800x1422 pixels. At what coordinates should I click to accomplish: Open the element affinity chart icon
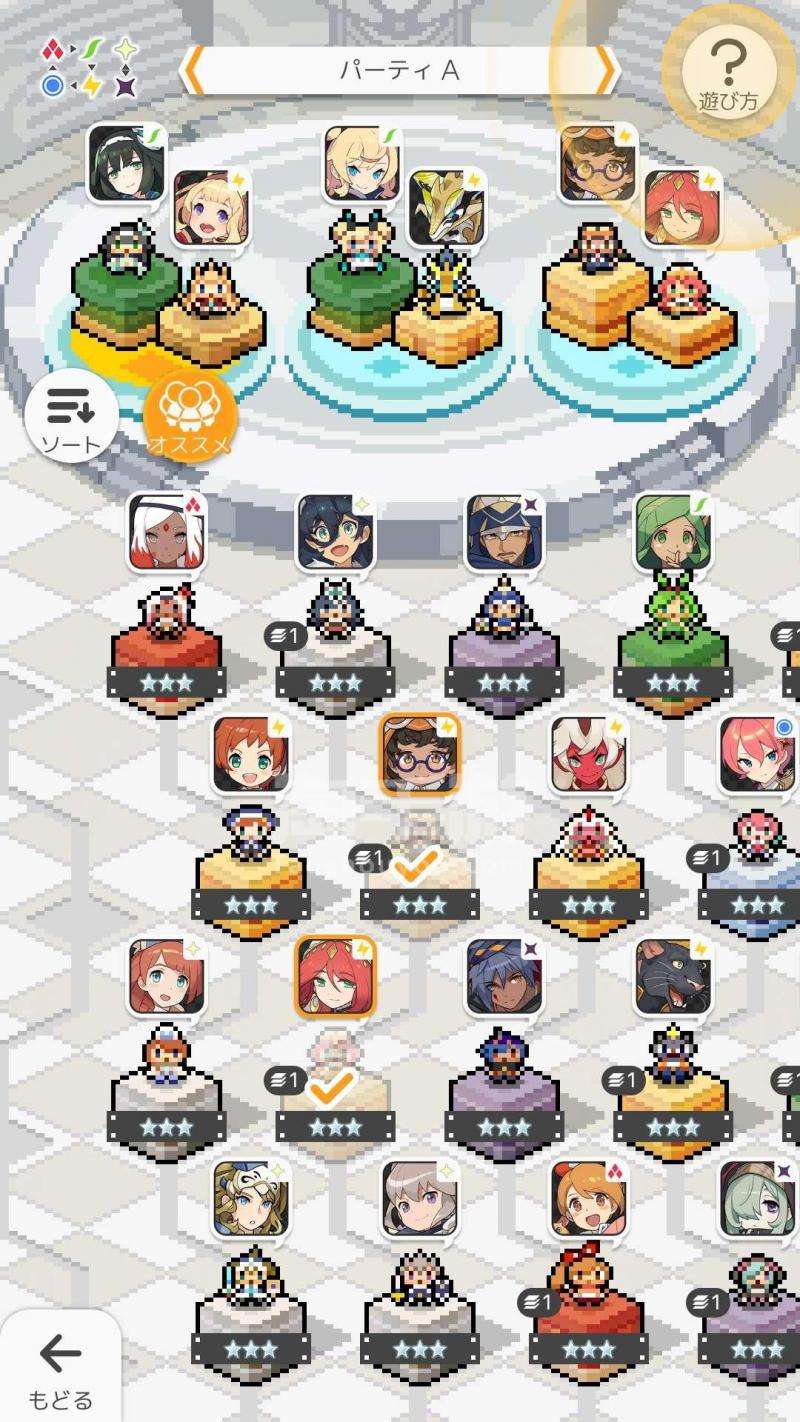point(88,68)
